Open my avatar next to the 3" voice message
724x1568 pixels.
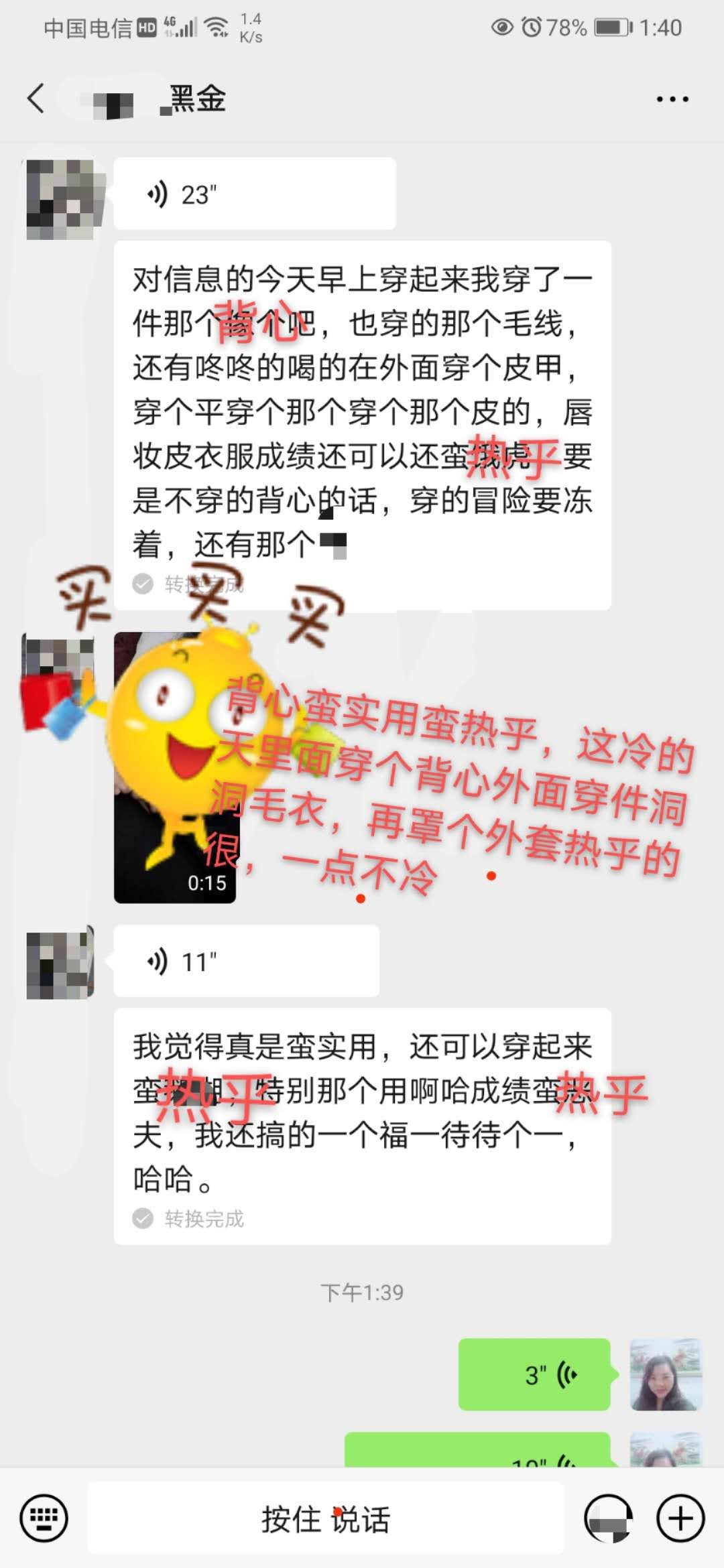[665, 1374]
